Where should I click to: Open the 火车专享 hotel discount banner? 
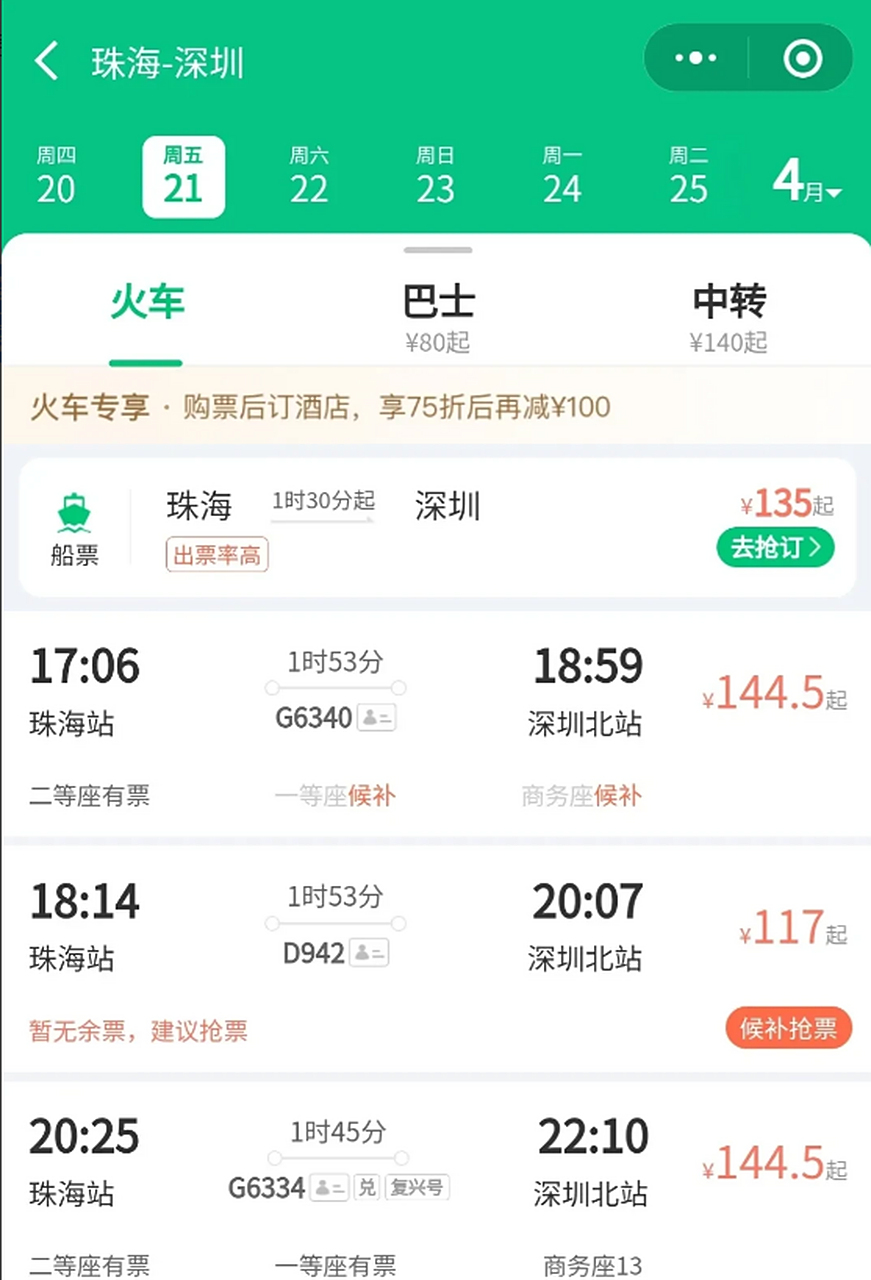coord(435,407)
